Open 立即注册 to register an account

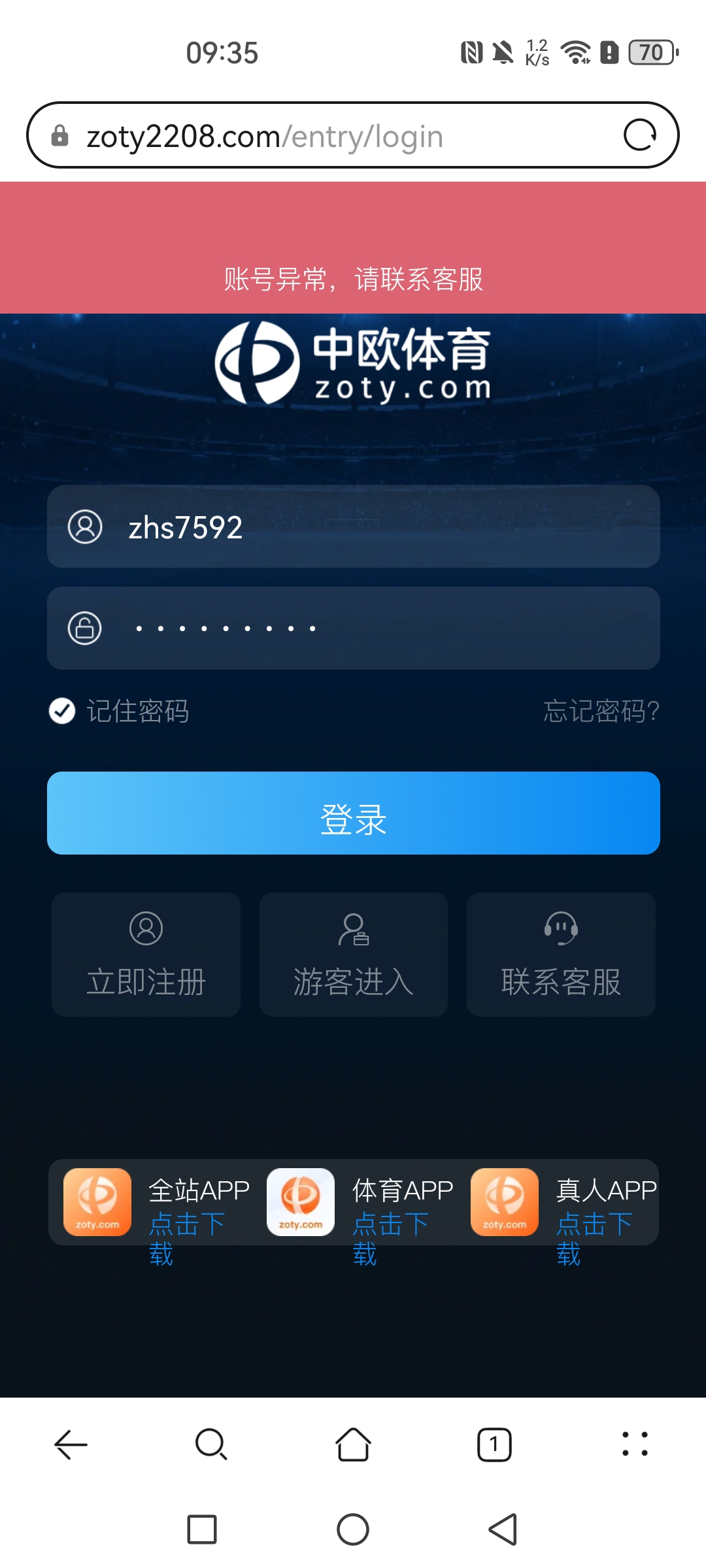(x=146, y=954)
